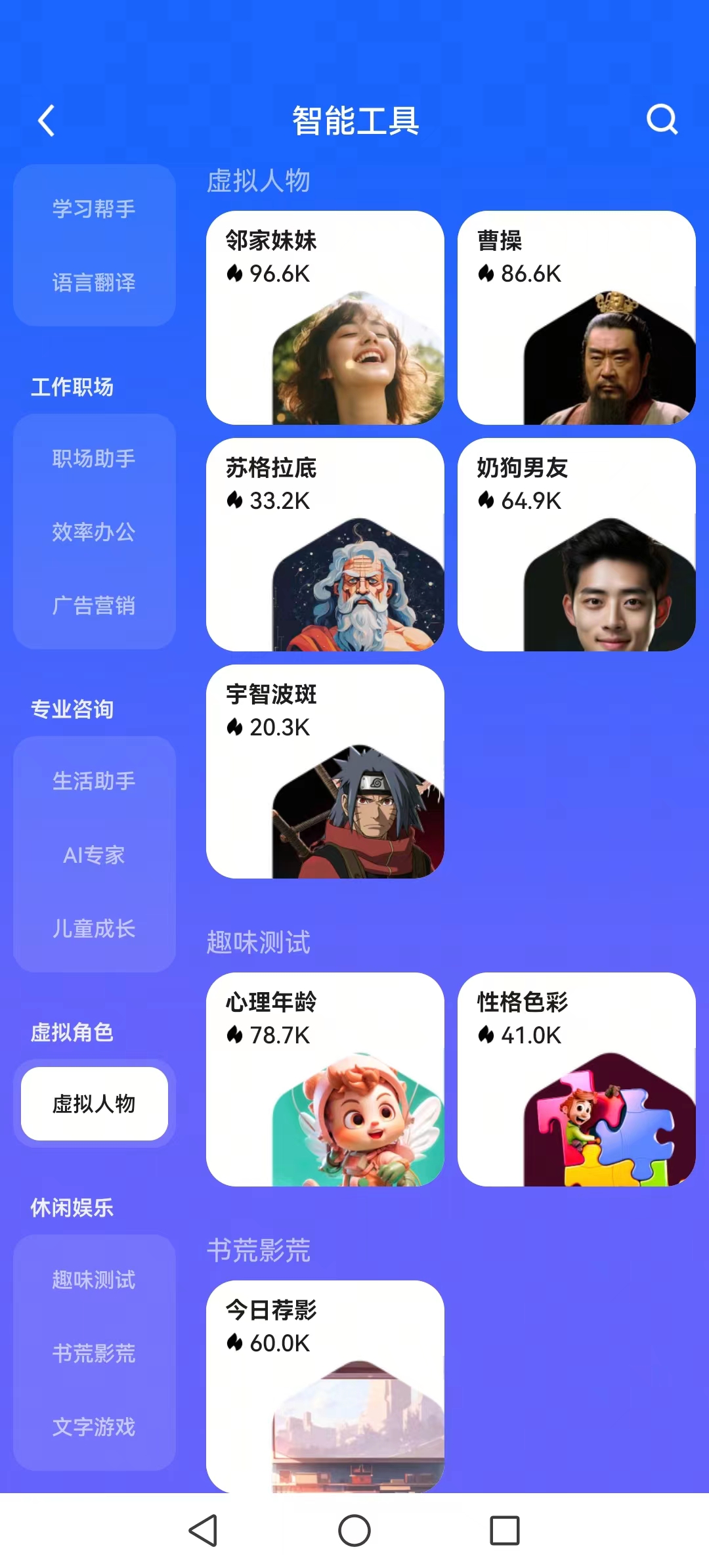This screenshot has width=709, height=1568.
Task: Tap 文字游戏 in the sidebar
Action: click(94, 1426)
